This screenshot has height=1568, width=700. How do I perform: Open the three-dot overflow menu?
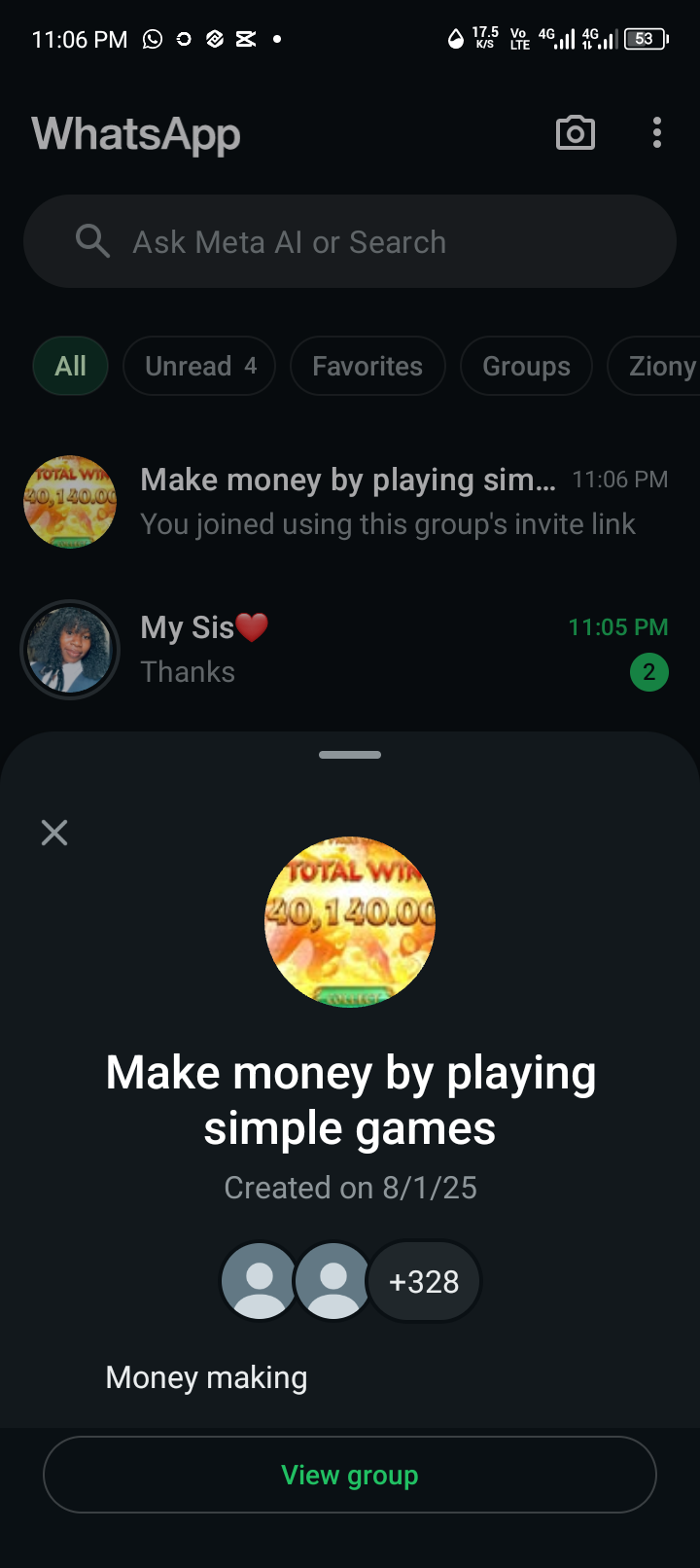point(657,133)
